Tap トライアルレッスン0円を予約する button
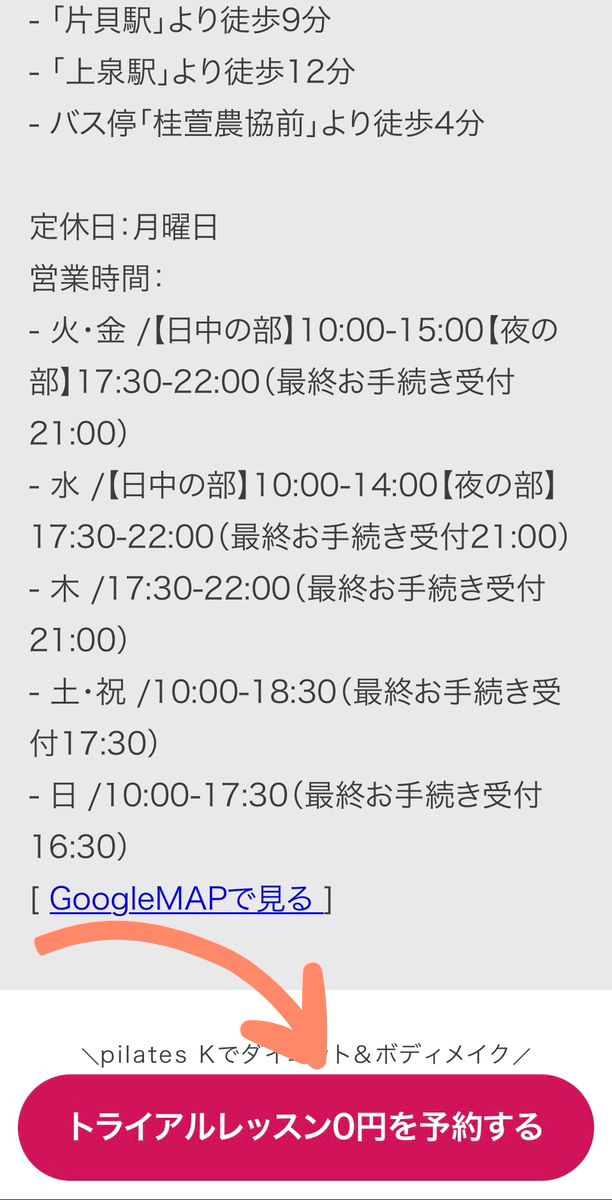 click(x=305, y=1127)
